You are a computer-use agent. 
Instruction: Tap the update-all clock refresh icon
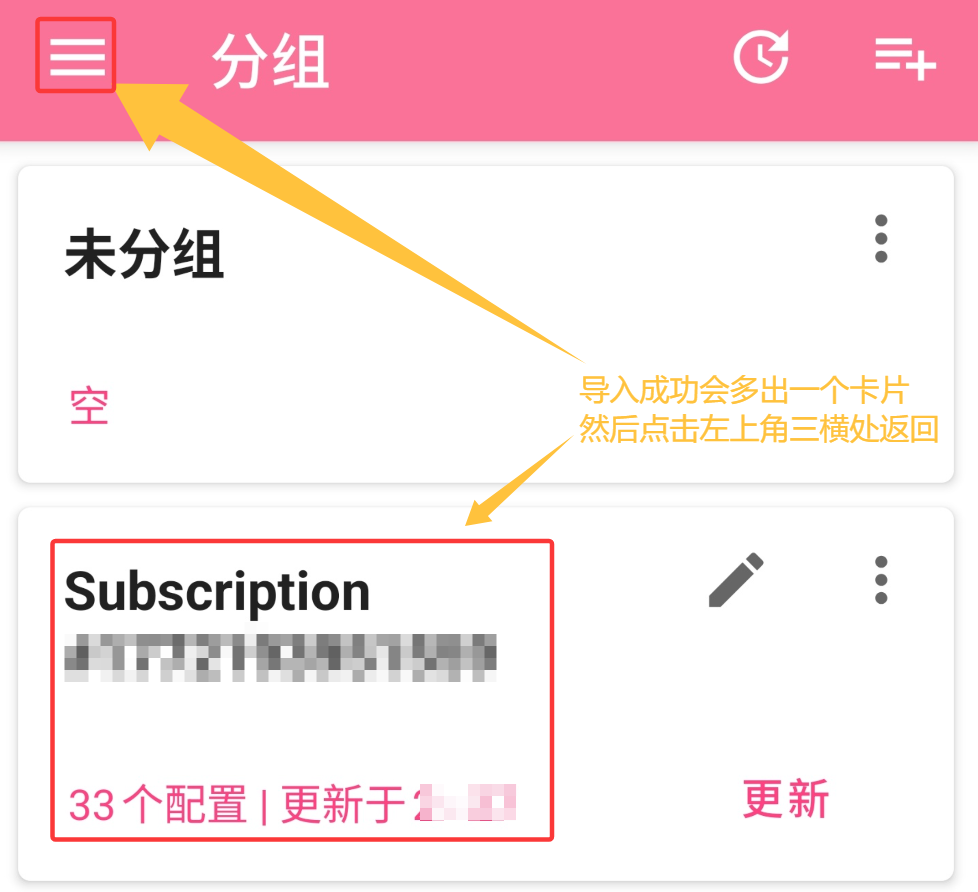click(761, 57)
